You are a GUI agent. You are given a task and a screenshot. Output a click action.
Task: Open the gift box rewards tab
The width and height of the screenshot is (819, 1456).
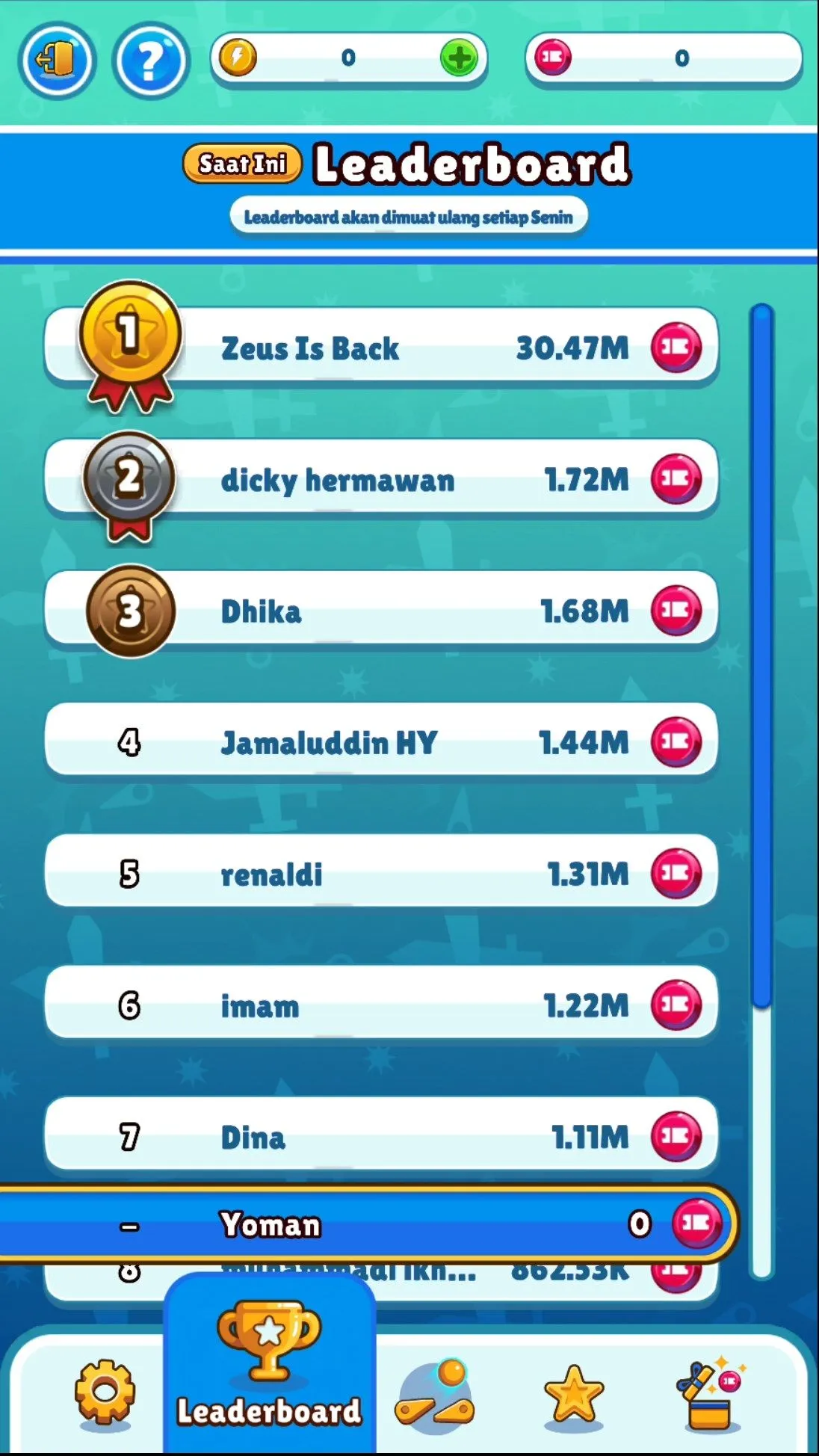(708, 1393)
